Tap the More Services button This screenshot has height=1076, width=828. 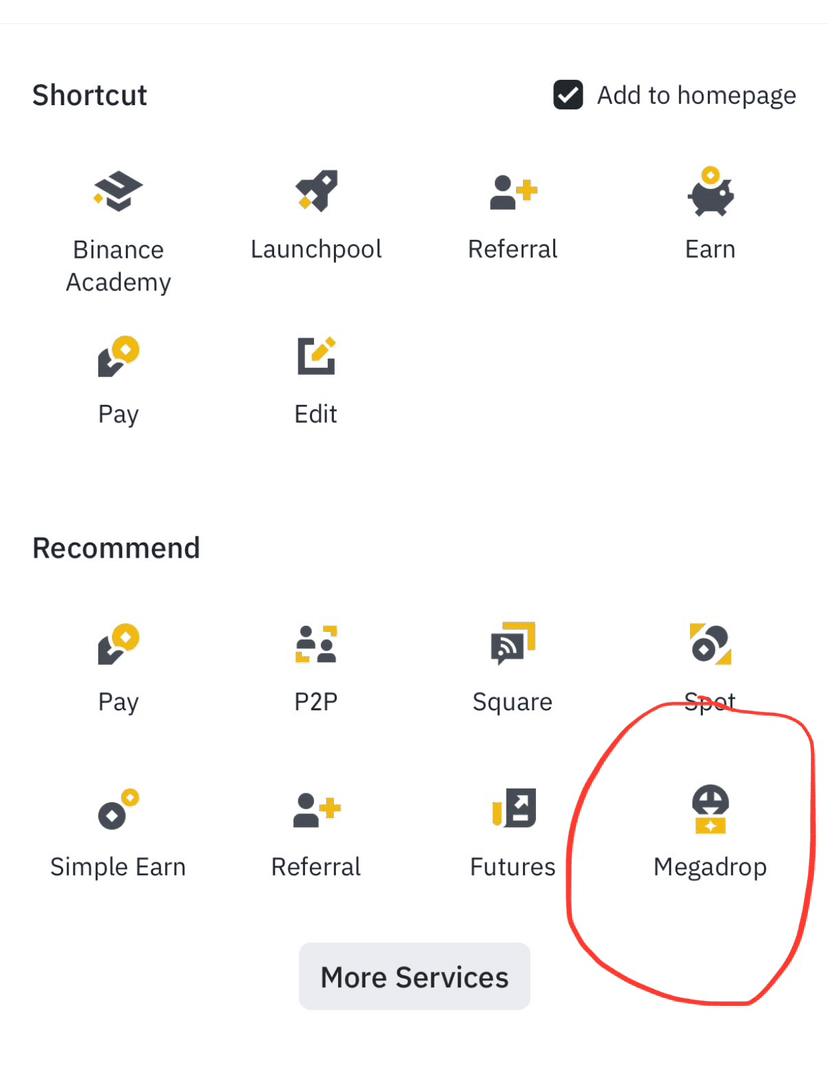click(414, 976)
